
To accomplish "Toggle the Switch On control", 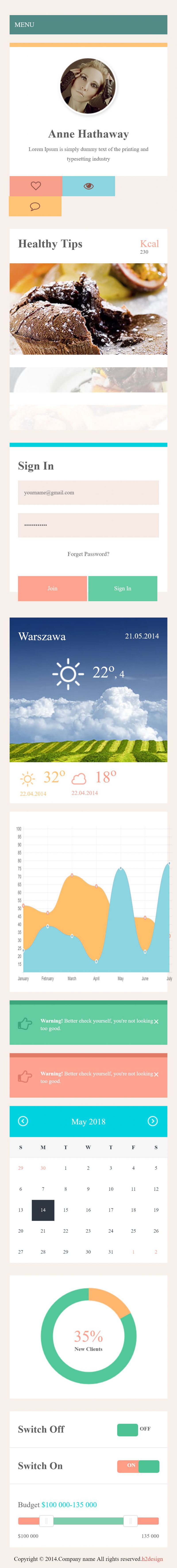I will [x=138, y=1466].
